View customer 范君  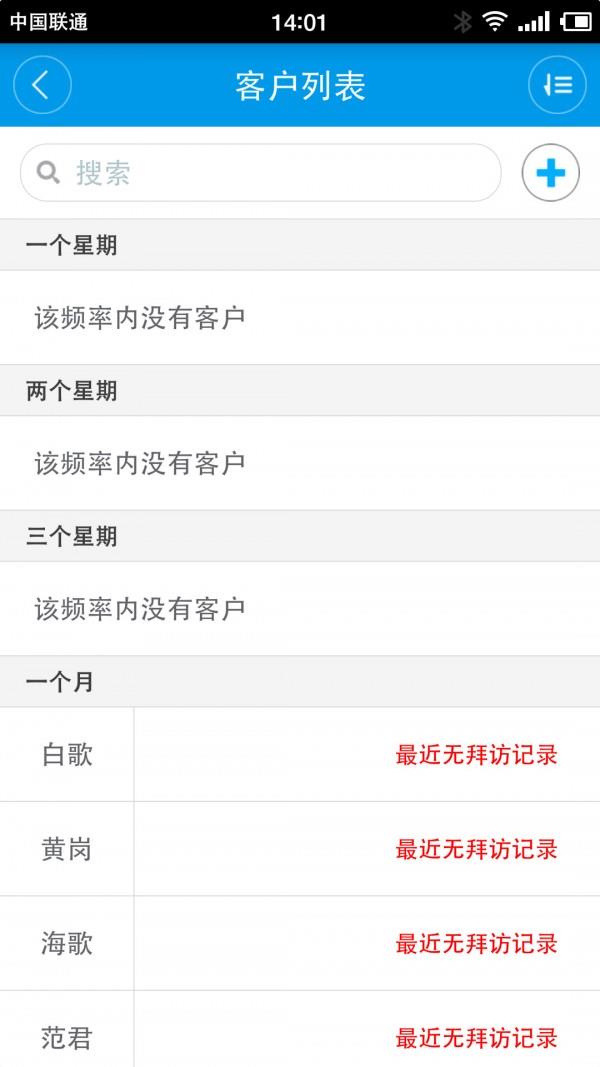point(300,1030)
